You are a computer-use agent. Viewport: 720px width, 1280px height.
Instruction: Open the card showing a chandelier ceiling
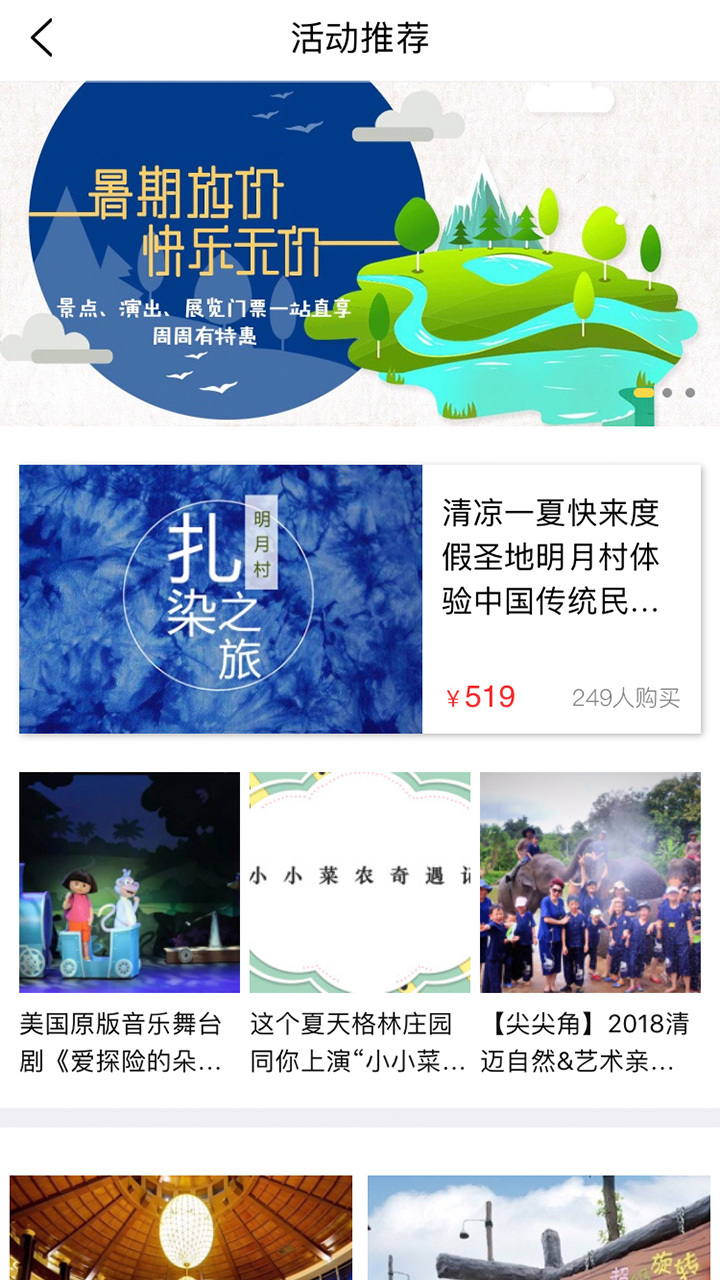click(x=181, y=1228)
